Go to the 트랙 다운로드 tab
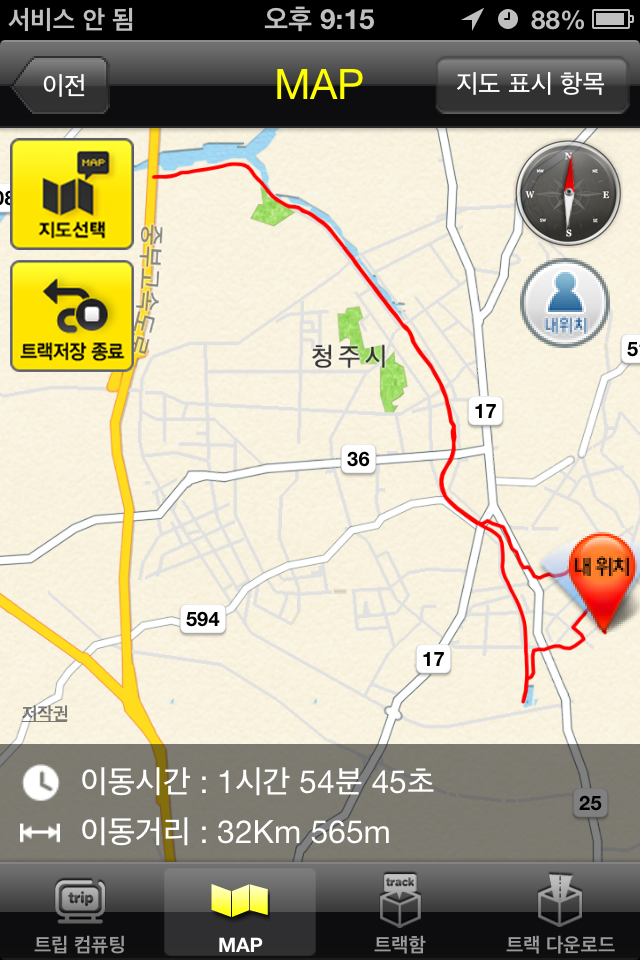 pyautogui.click(x=560, y=912)
